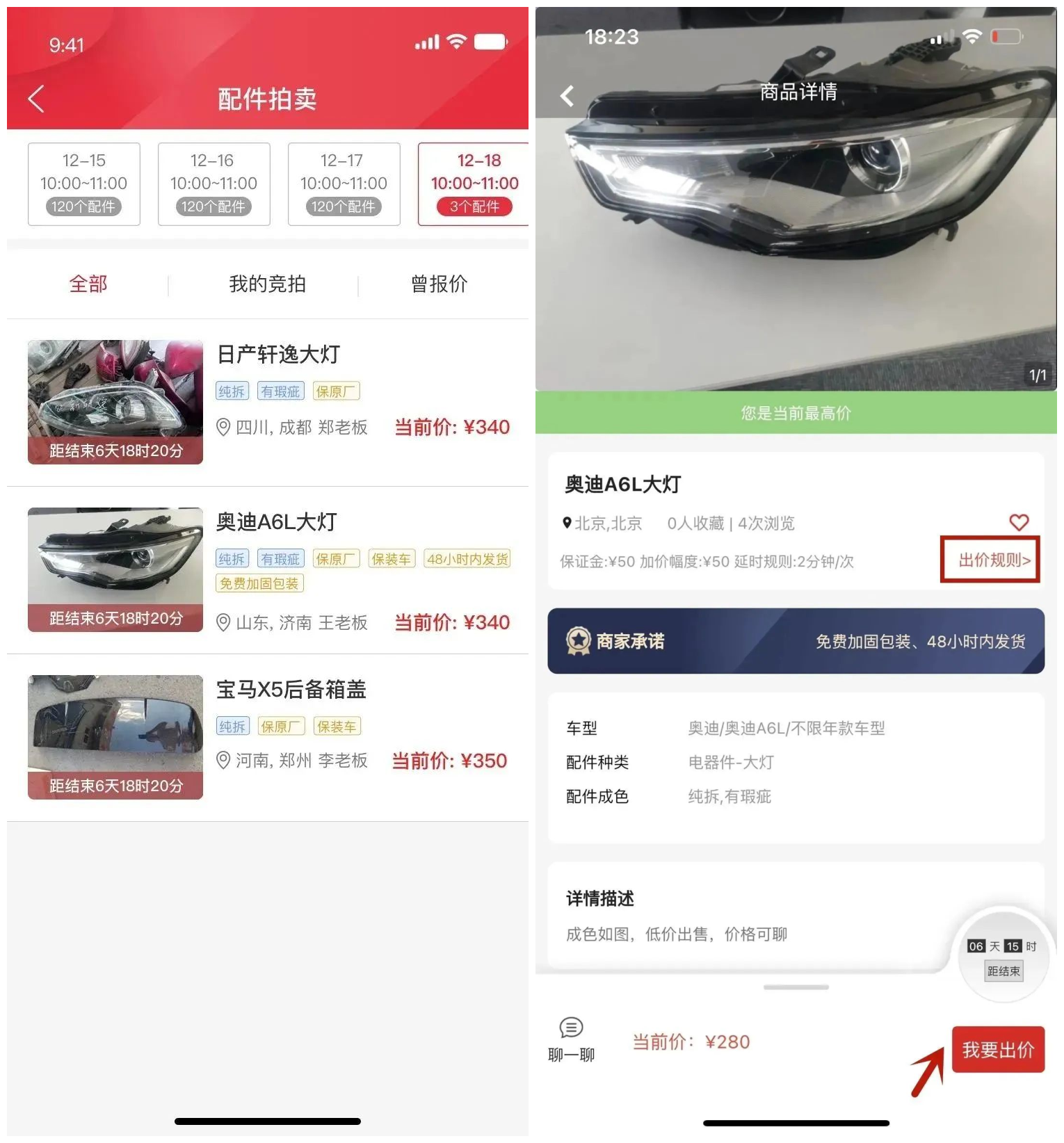This screenshot has height=1143, width=1064.
Task: Open the 出价规则 link
Action: 993,560
